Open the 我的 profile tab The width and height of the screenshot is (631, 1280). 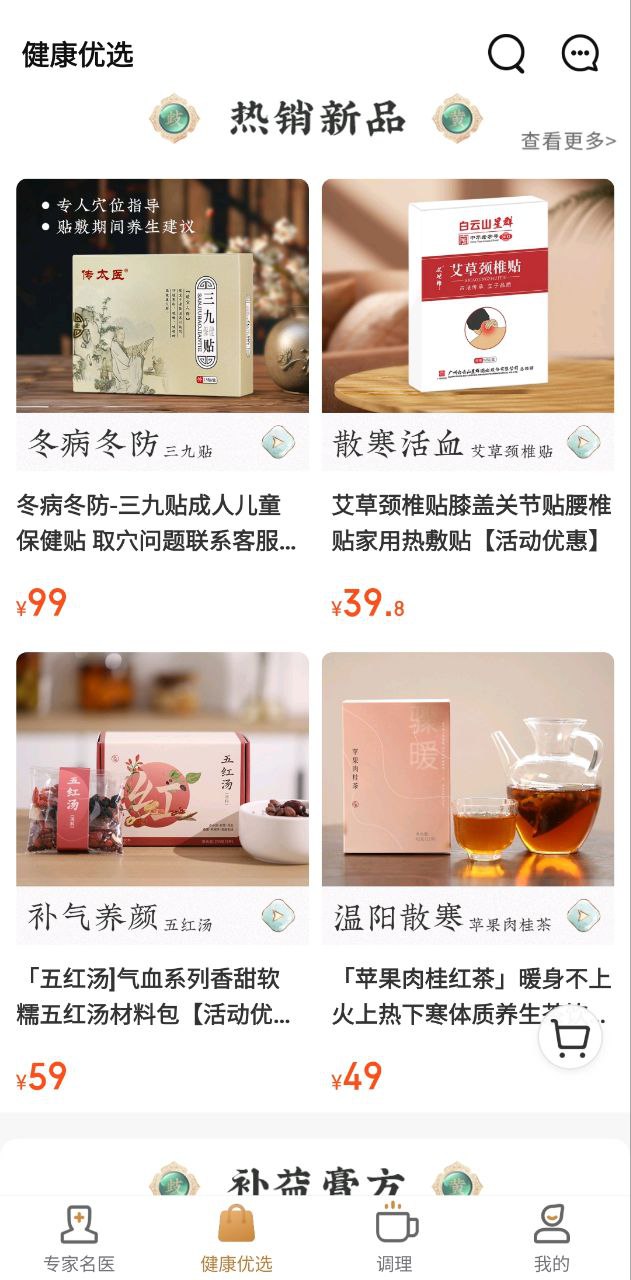[x=551, y=1238]
